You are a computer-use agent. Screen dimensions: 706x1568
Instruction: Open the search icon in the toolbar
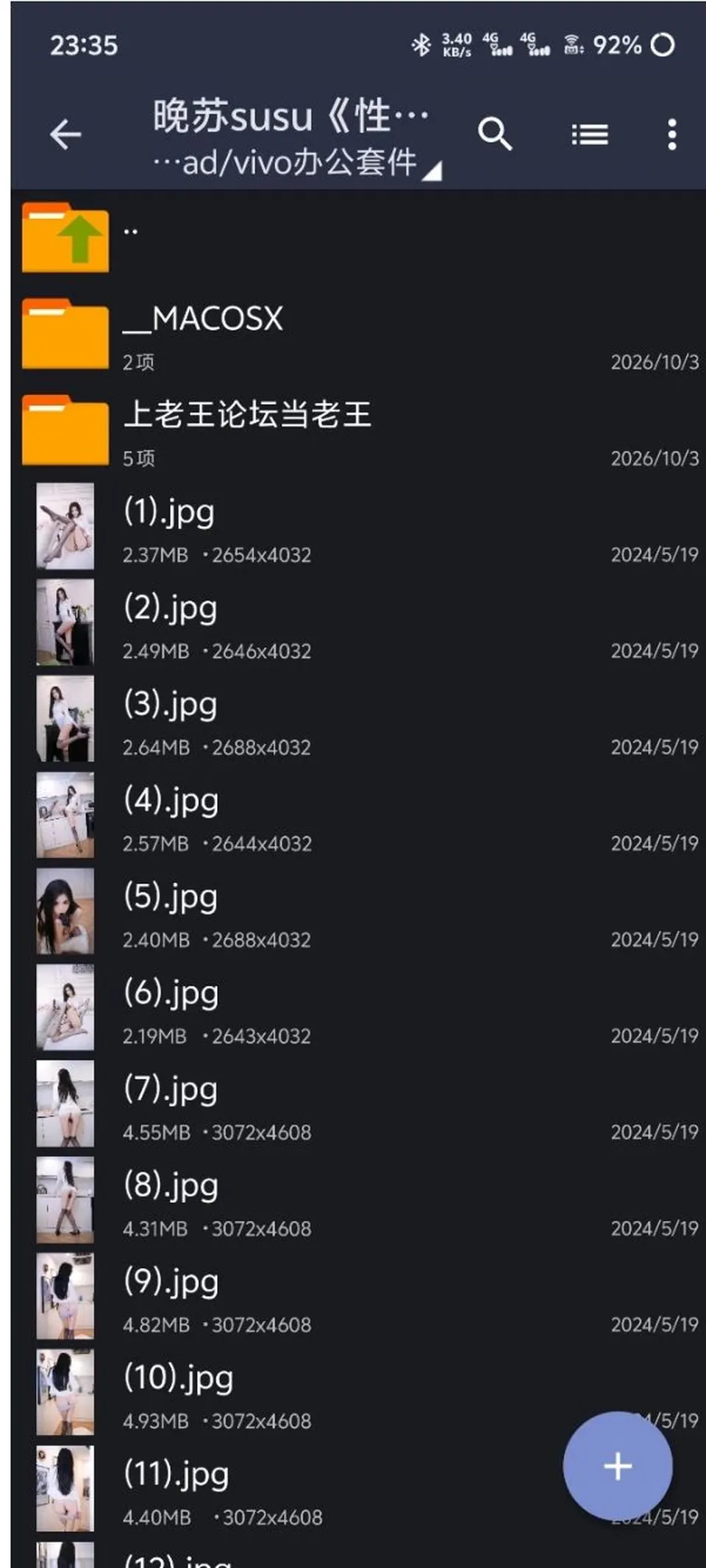[495, 134]
